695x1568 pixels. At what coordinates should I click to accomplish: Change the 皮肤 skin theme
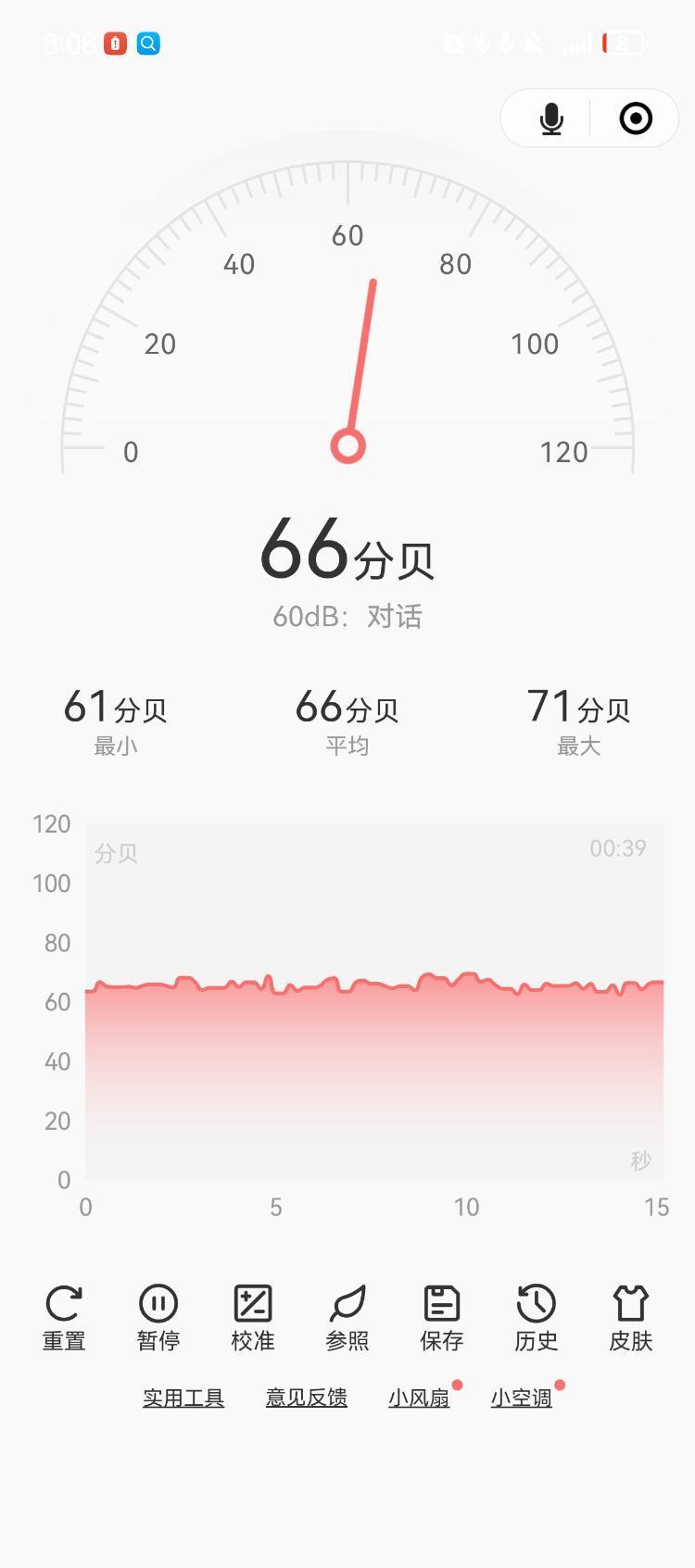pyautogui.click(x=631, y=1317)
